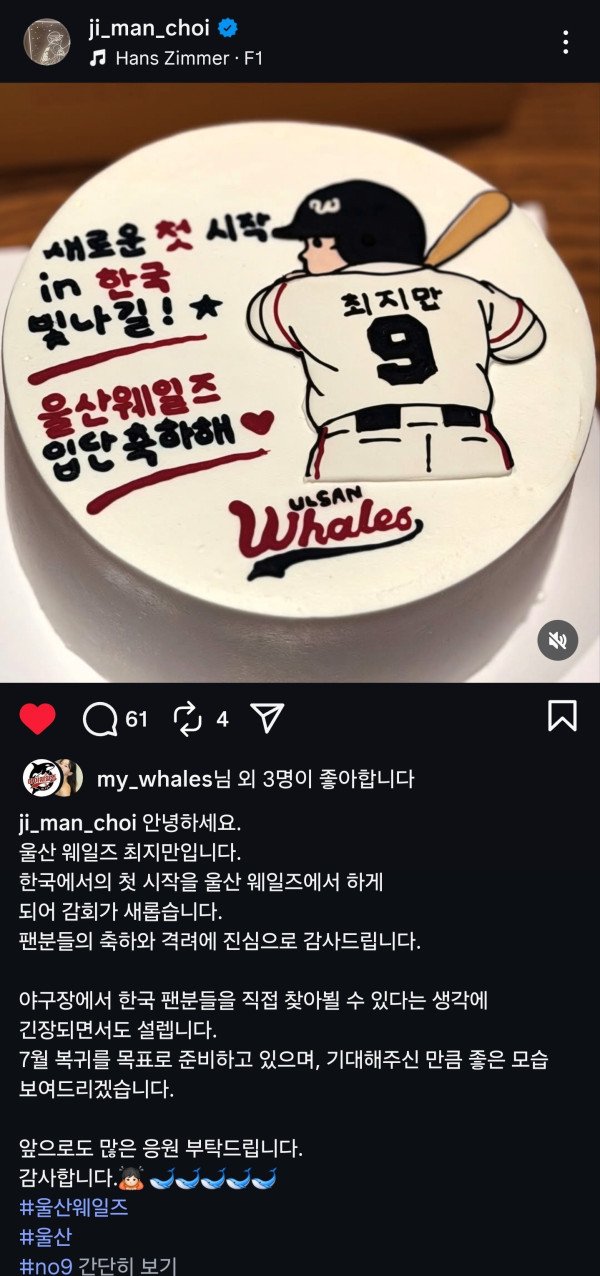Open the #울산웨일즈 hashtag
Image resolution: width=600 pixels, height=1276 pixels.
[x=73, y=1207]
